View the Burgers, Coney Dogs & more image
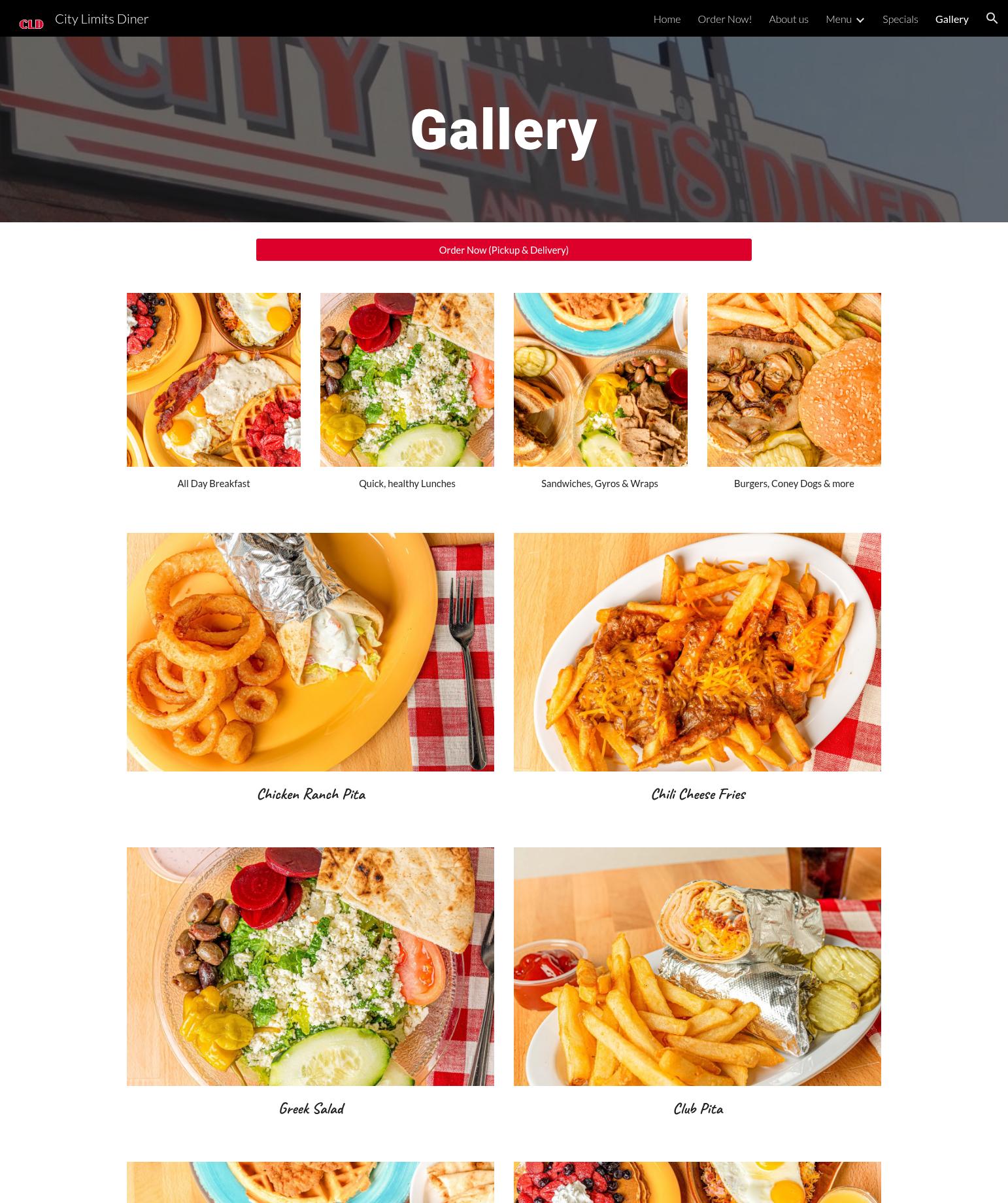The width and height of the screenshot is (1008, 1203). 794,380
